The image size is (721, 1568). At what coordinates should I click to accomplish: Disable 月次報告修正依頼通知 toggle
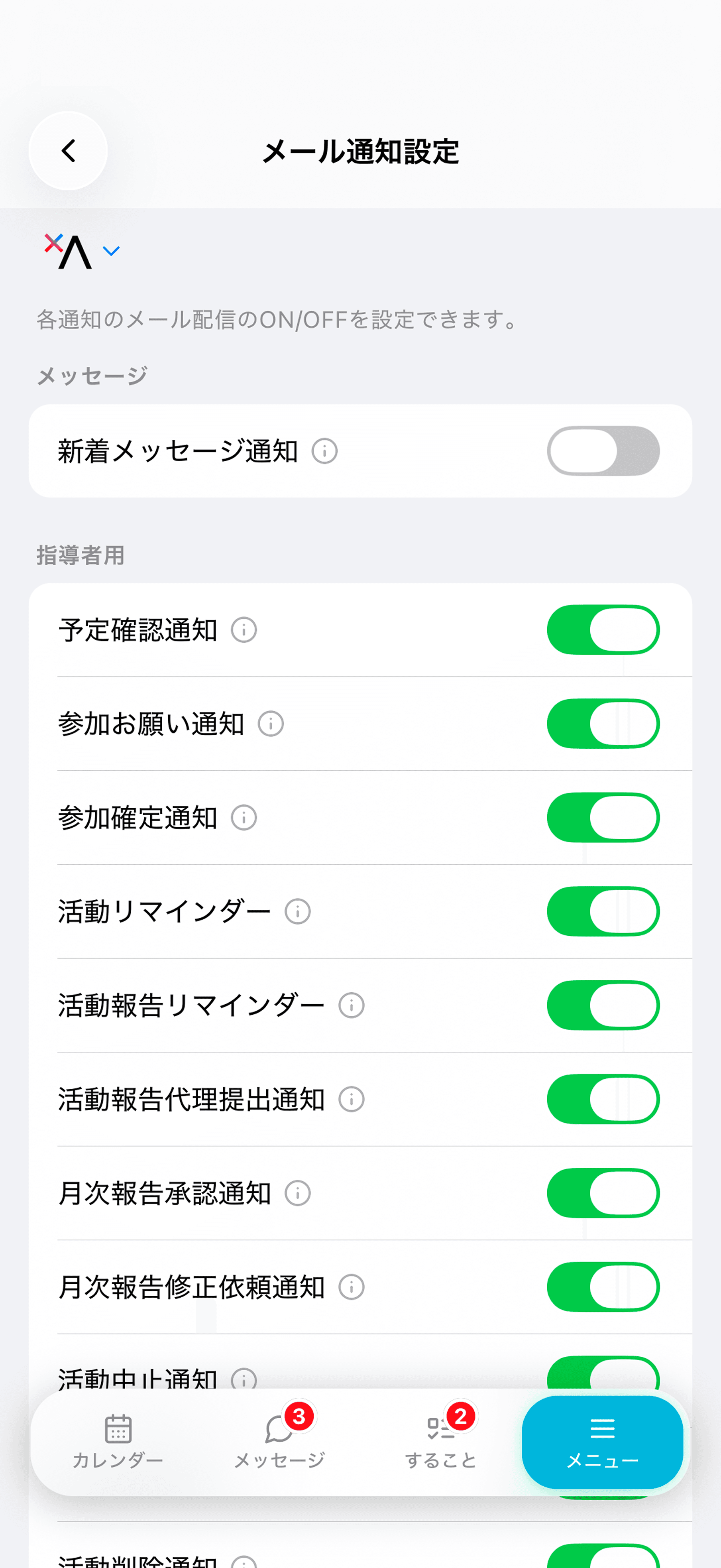[602, 1287]
